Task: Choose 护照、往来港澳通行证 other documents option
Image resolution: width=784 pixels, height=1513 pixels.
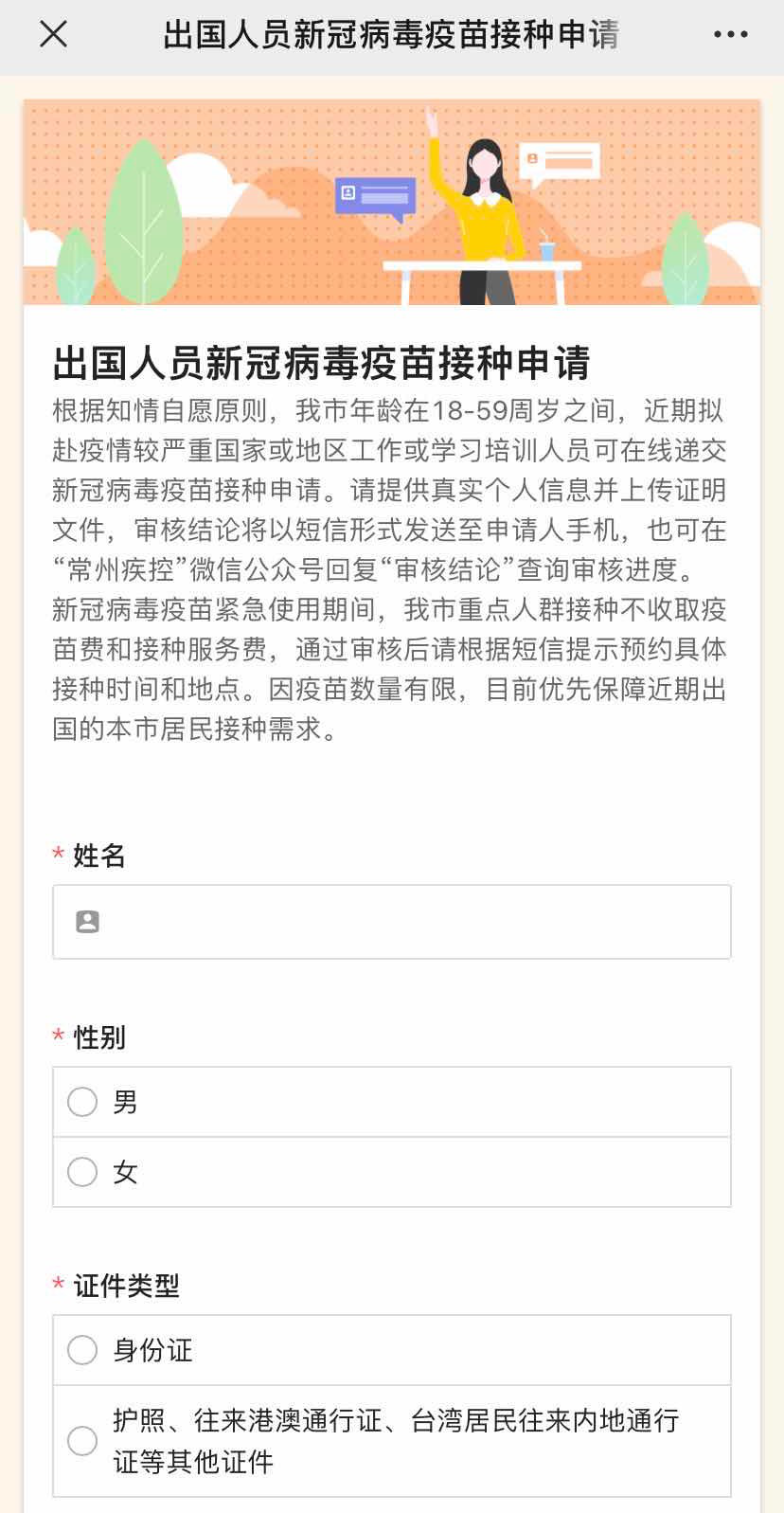Action: pos(82,1441)
